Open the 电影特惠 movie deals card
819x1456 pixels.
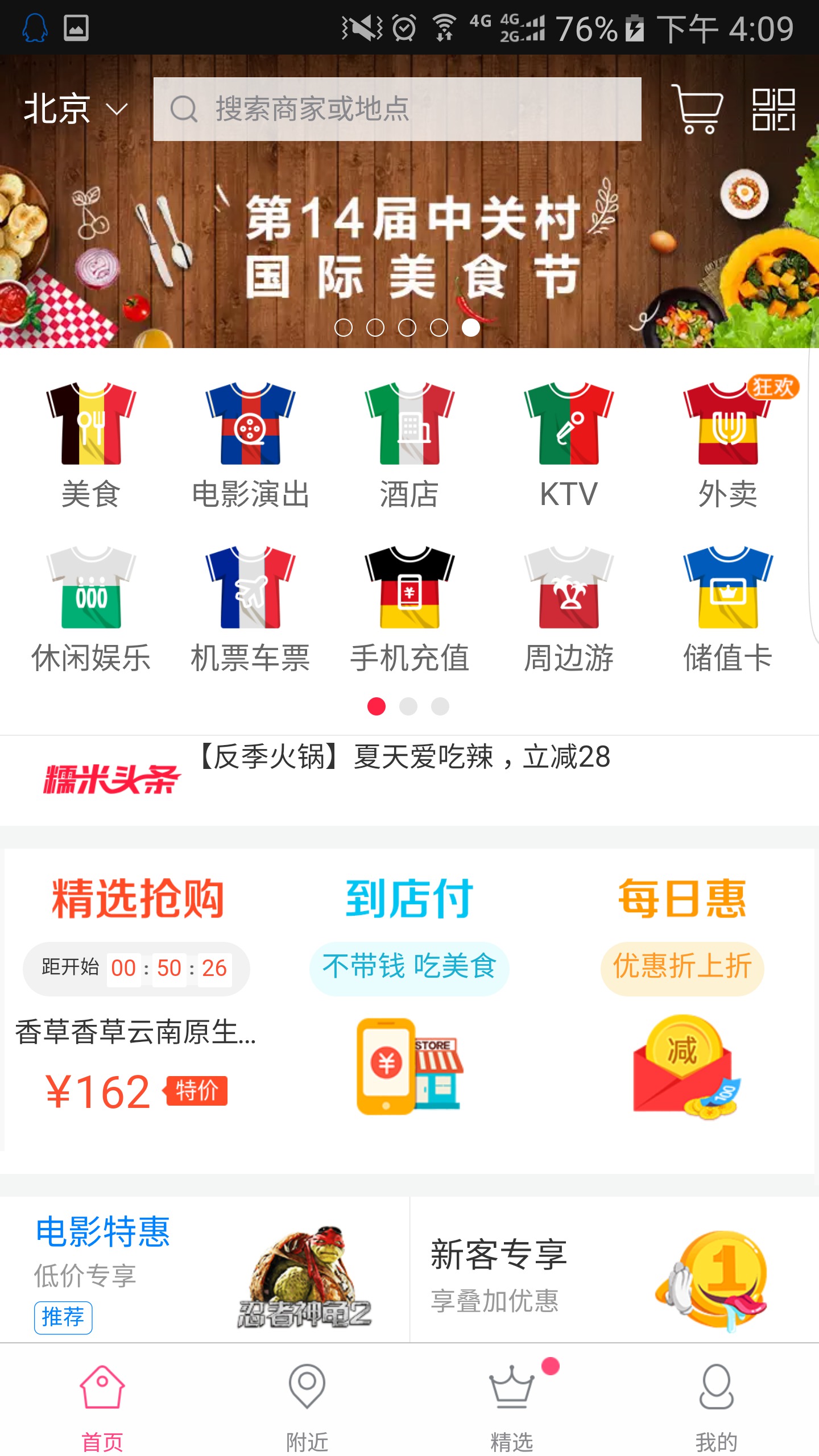[x=205, y=1273]
